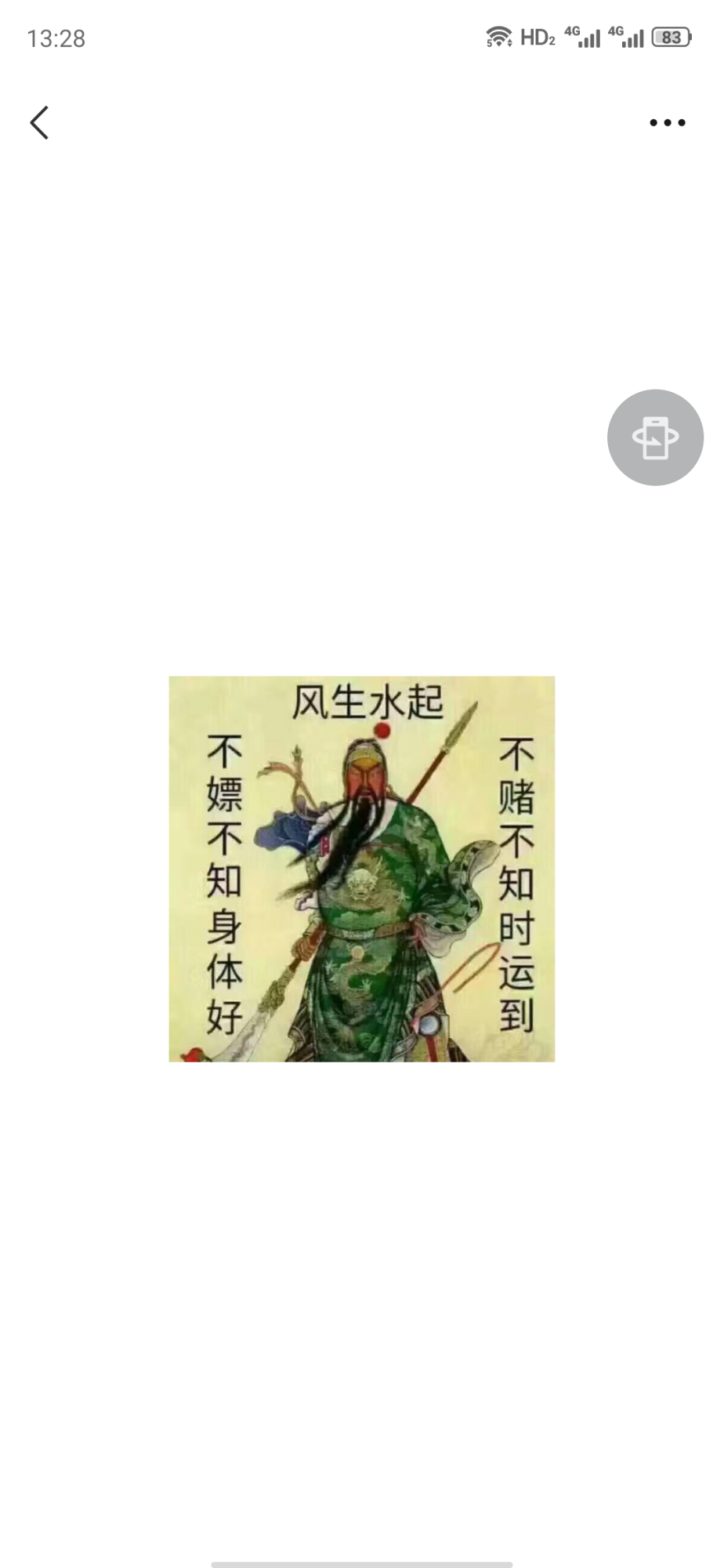The width and height of the screenshot is (724, 1568).
Task: Tap the clock showing 13:28
Action: tap(56, 38)
